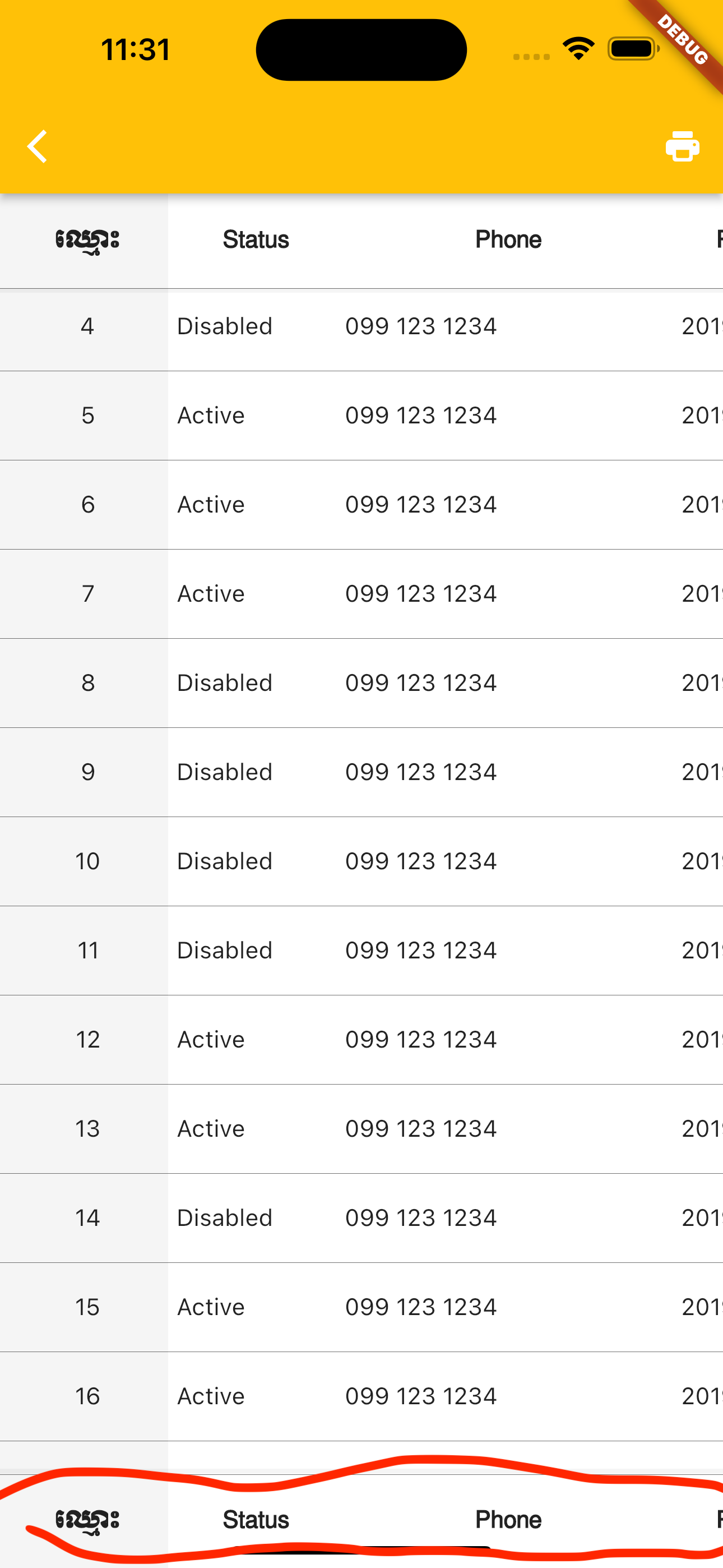
Task: Select the Status column header
Action: 256,239
